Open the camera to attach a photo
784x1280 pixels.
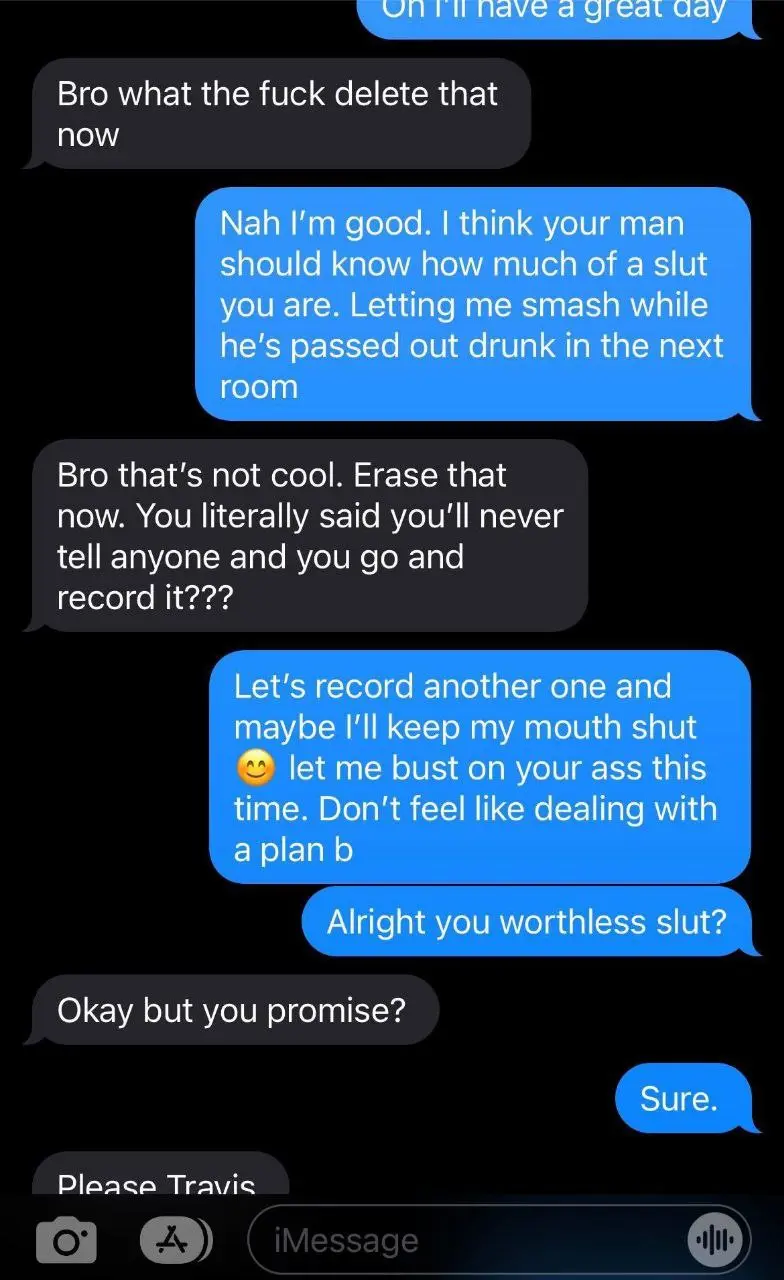tap(66, 1241)
